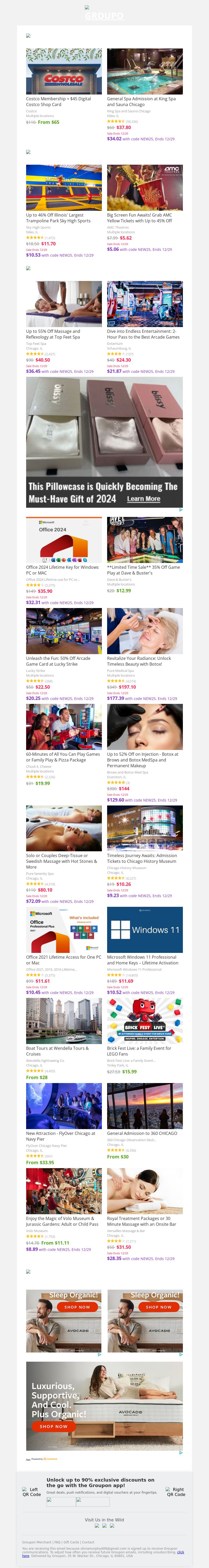Screen dimensions: 209x1568
Task: Open the Office 2024 Lifetime Key deal
Action: (x=64, y=540)
